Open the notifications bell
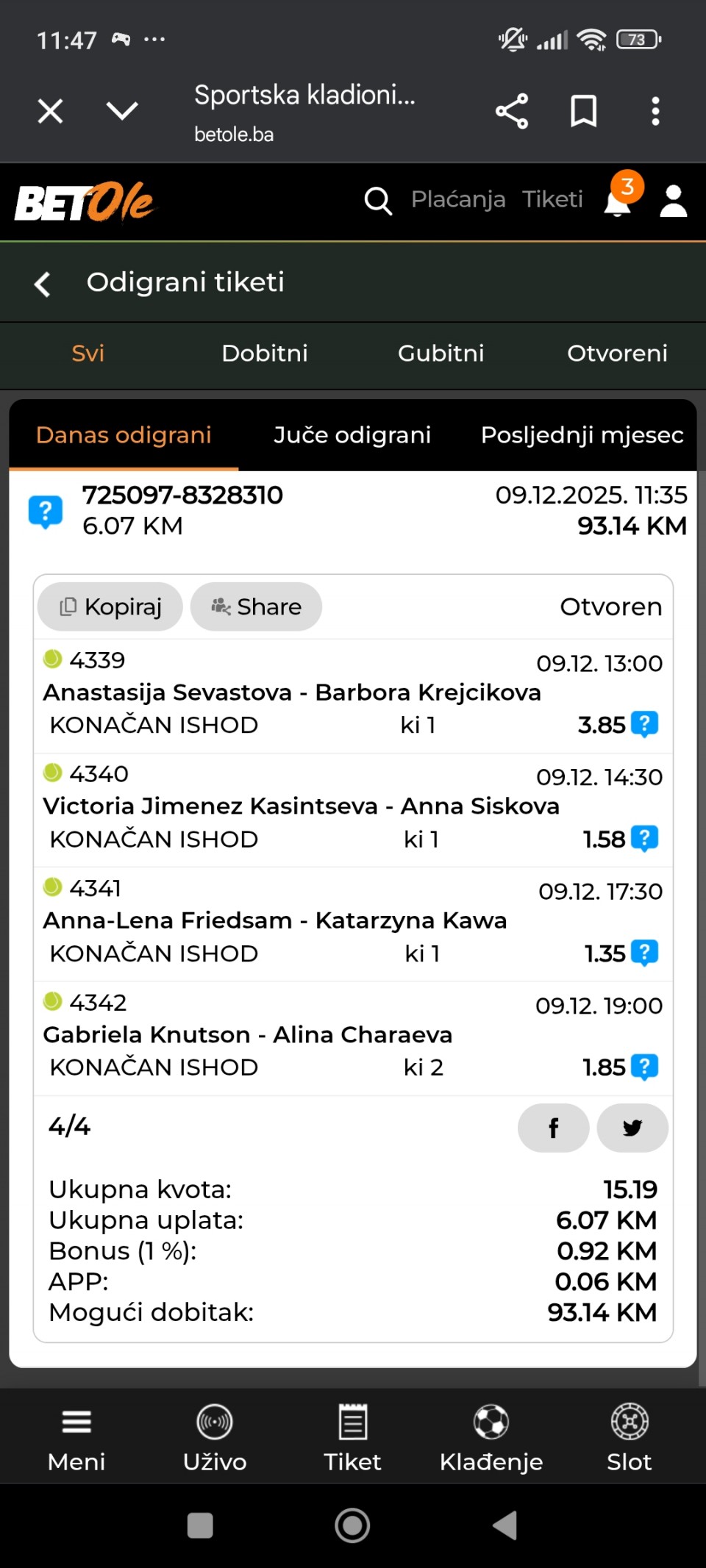 click(x=618, y=200)
